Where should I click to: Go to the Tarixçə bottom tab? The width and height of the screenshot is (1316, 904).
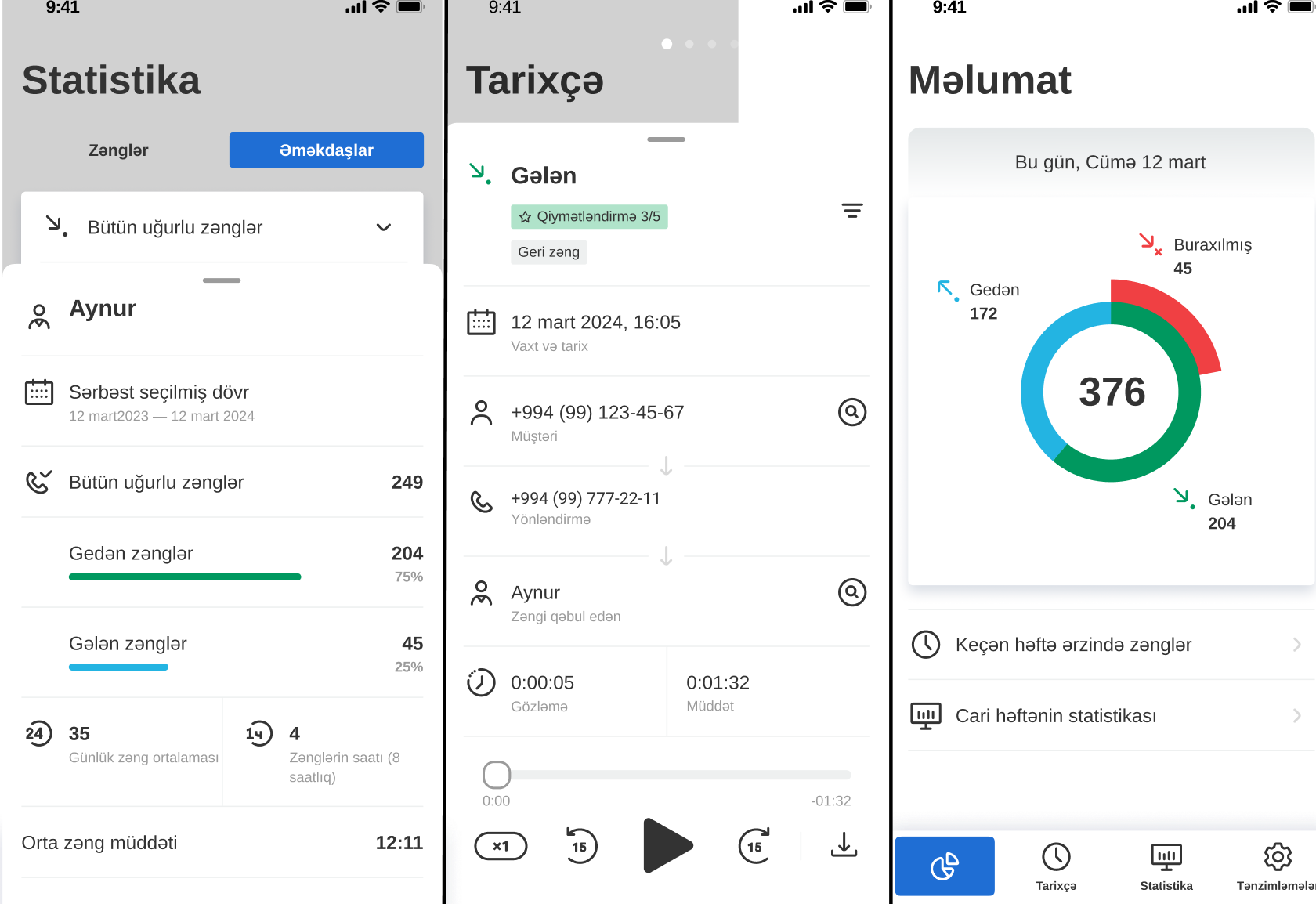coord(1056,866)
